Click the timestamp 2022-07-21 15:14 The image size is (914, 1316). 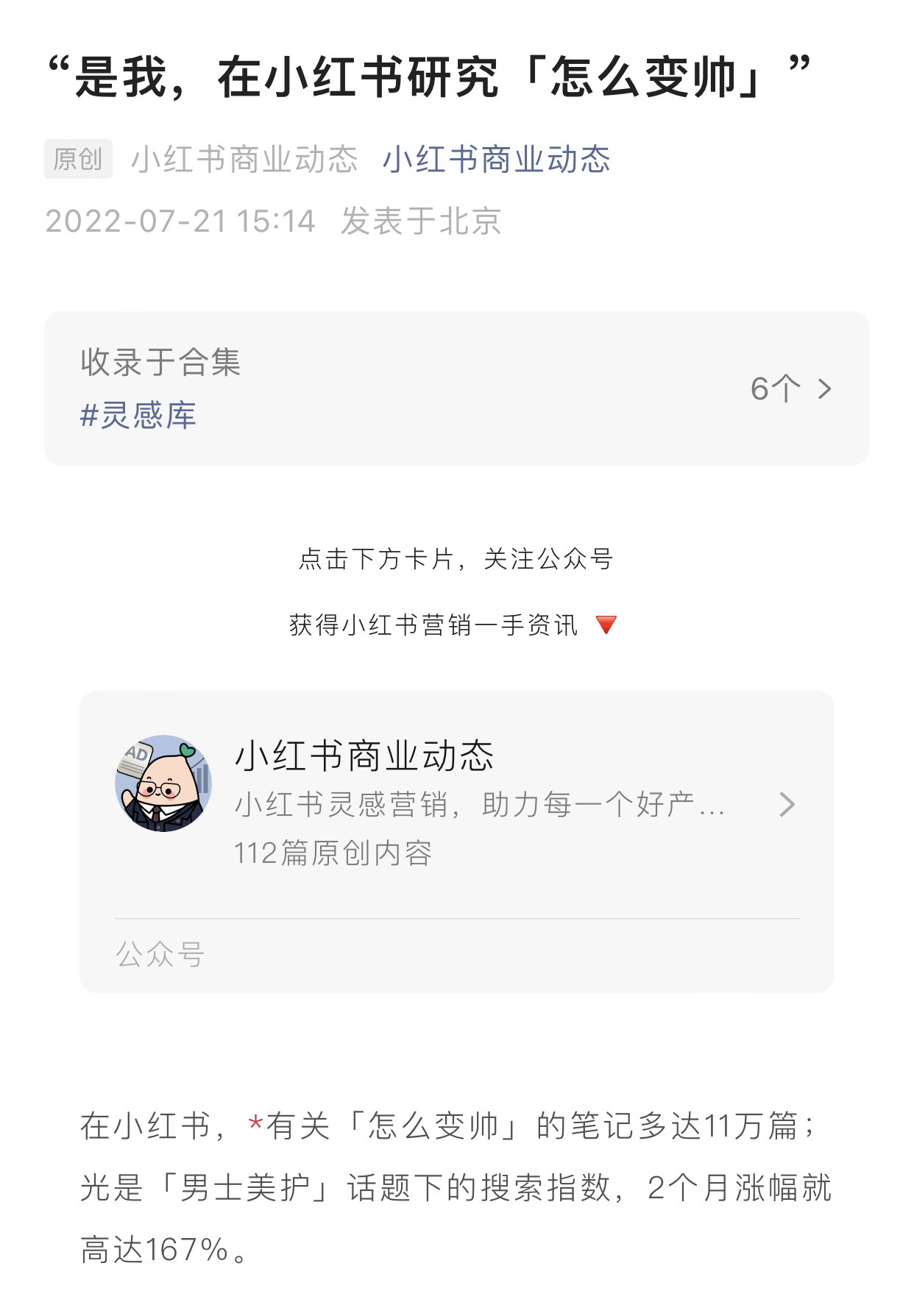tap(180, 221)
